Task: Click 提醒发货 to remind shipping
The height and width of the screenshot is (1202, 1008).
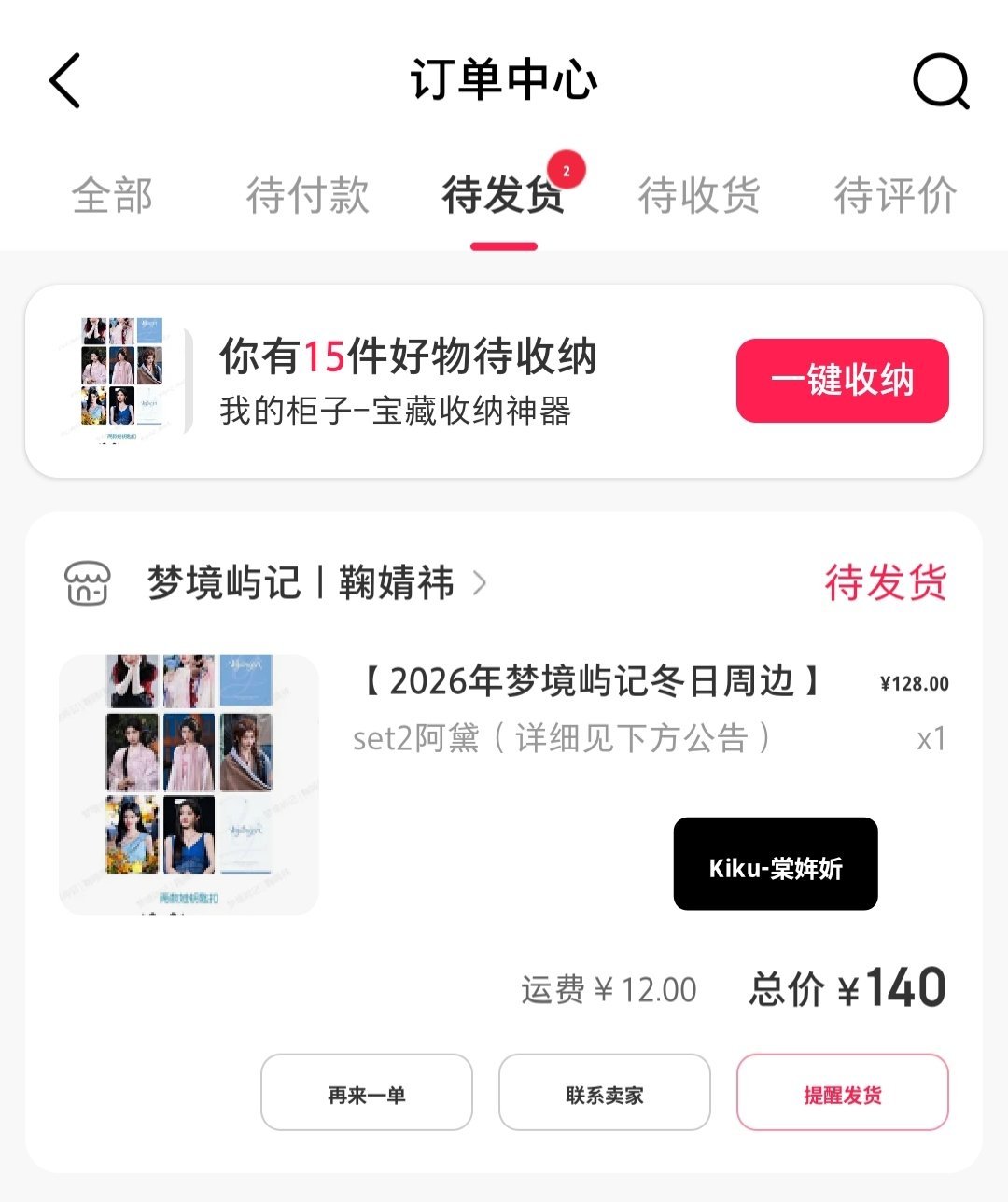Action: coord(842,1092)
